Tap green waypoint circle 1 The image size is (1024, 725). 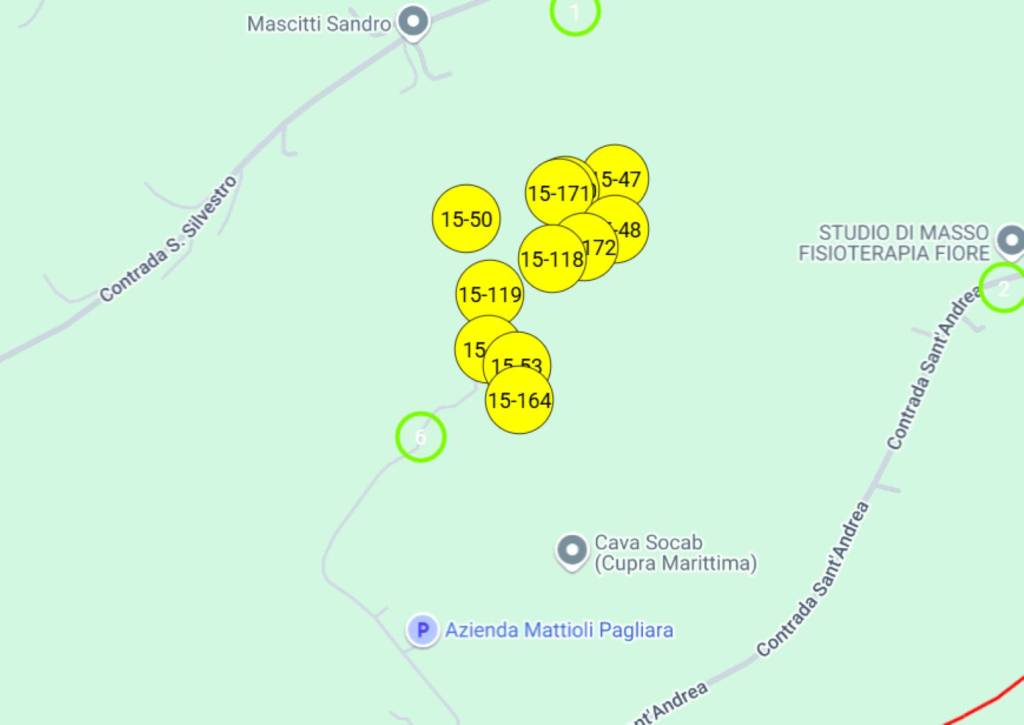pyautogui.click(x=575, y=12)
